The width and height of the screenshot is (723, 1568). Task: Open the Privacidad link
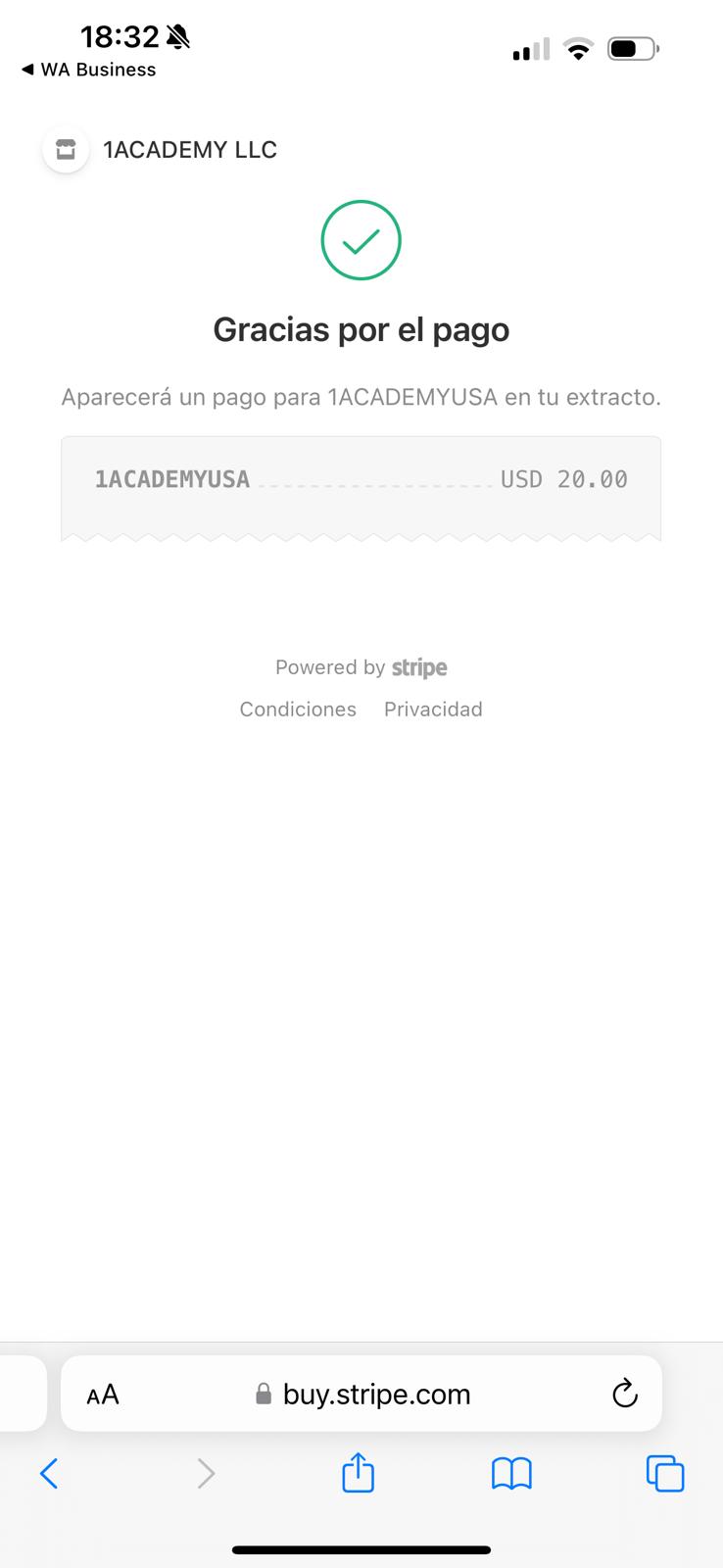pyautogui.click(x=433, y=709)
